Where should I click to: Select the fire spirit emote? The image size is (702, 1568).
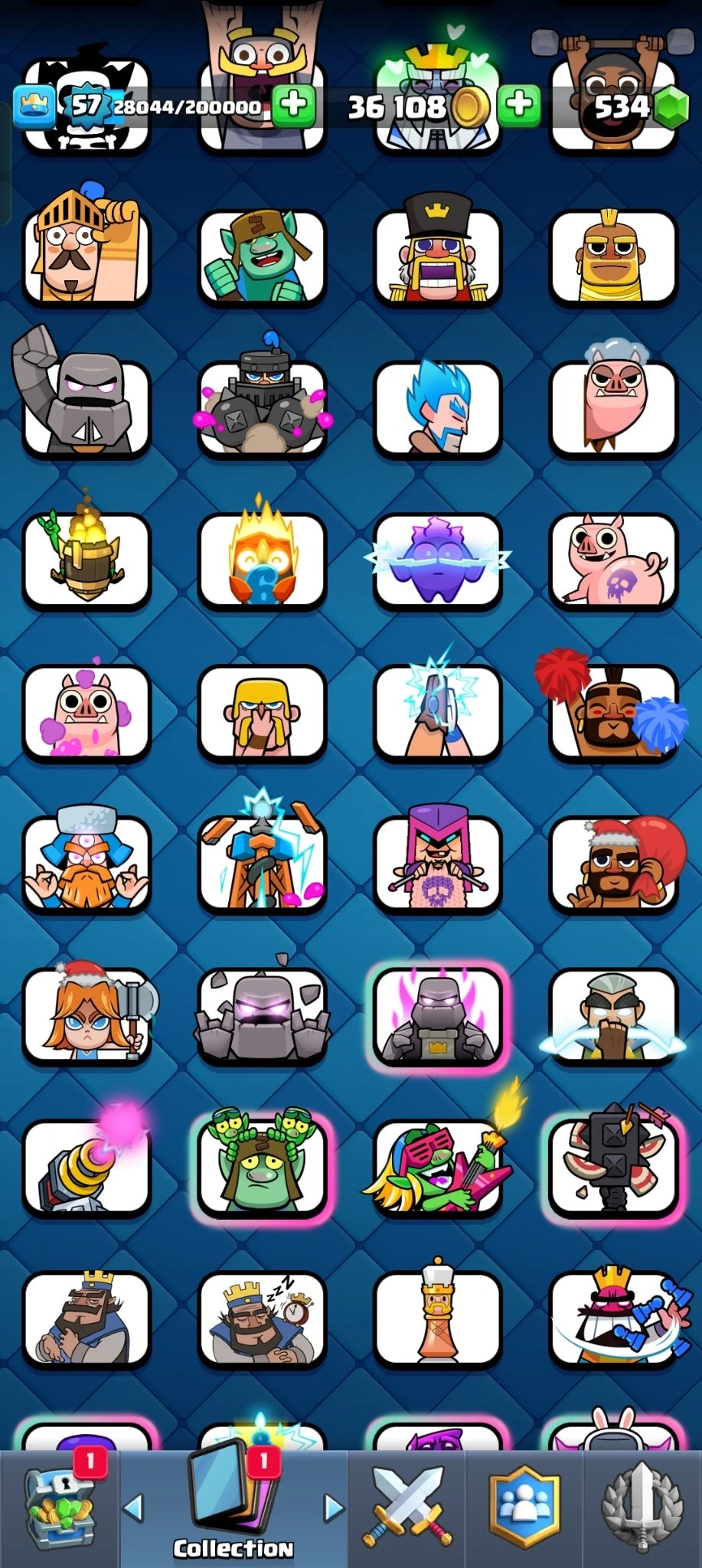point(262,560)
